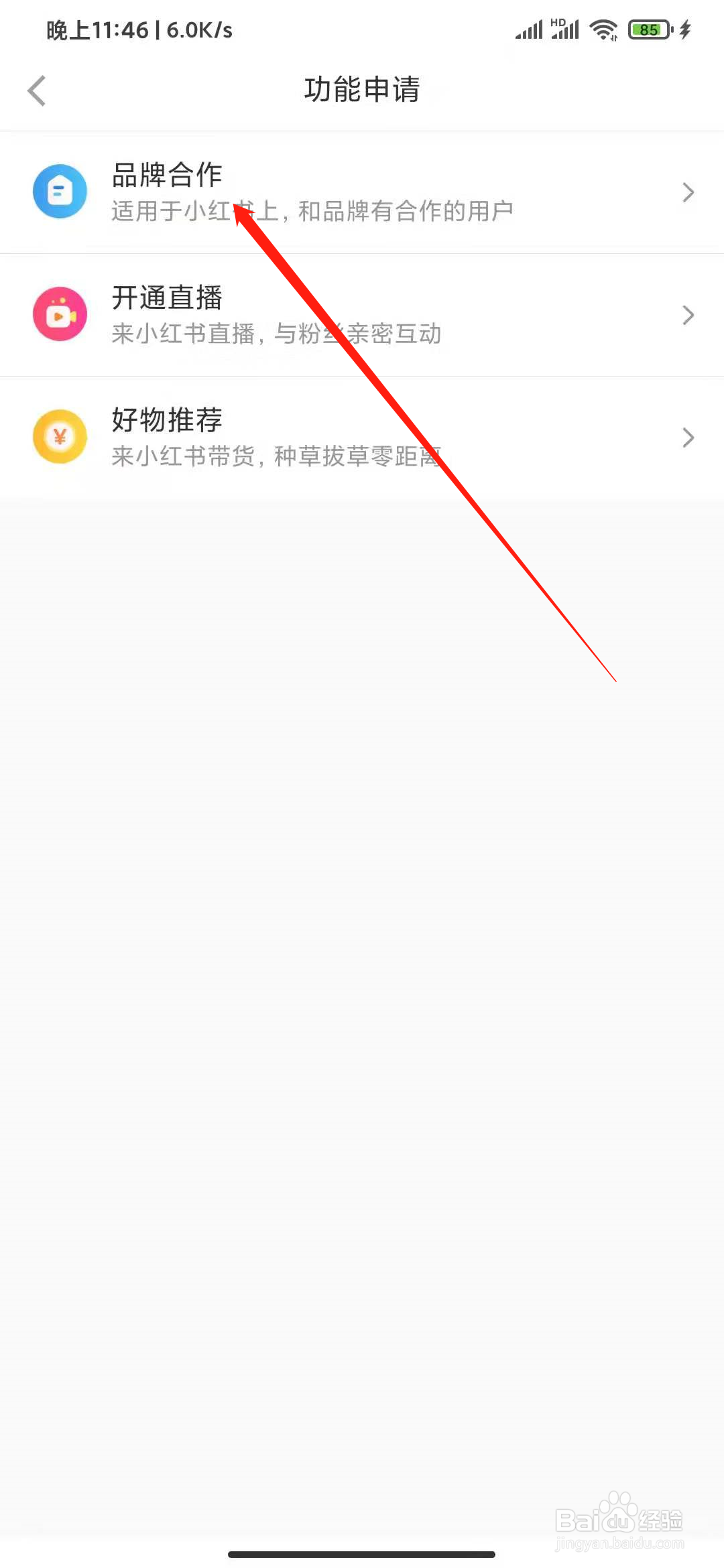Screen dimensions: 724x1568
Task: Expand the 品牌合作 row chevron
Action: (688, 192)
